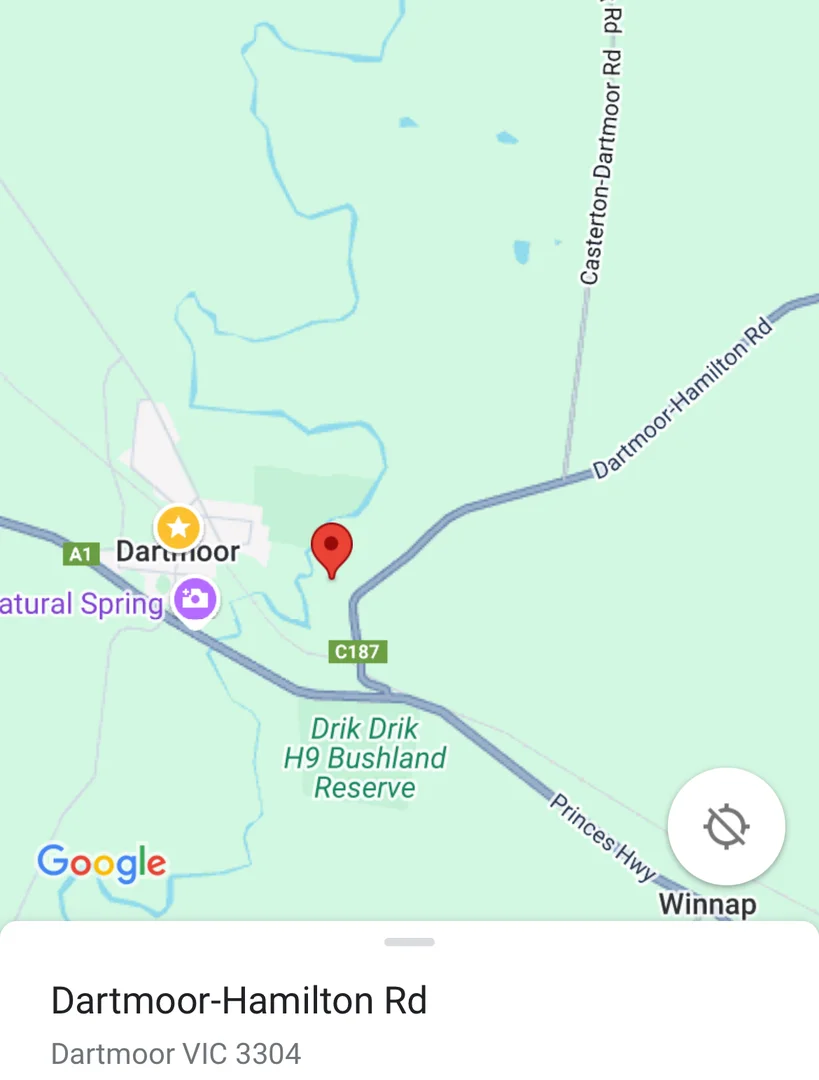Open the purple photo icon for Natural Spring
Image resolution: width=819 pixels, height=1080 pixels.
click(x=195, y=599)
